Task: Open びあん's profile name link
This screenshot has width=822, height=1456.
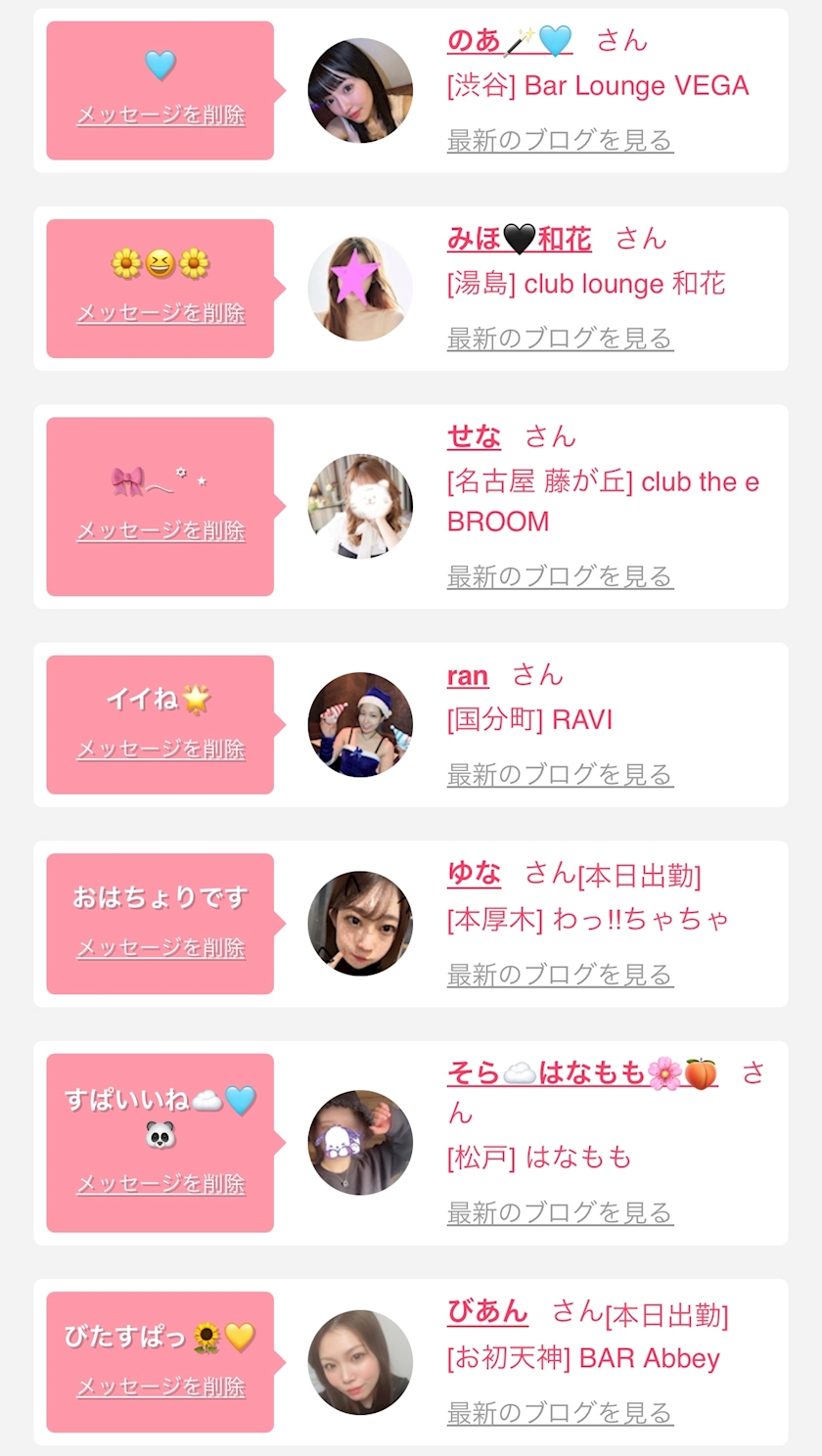Action: click(x=487, y=1312)
